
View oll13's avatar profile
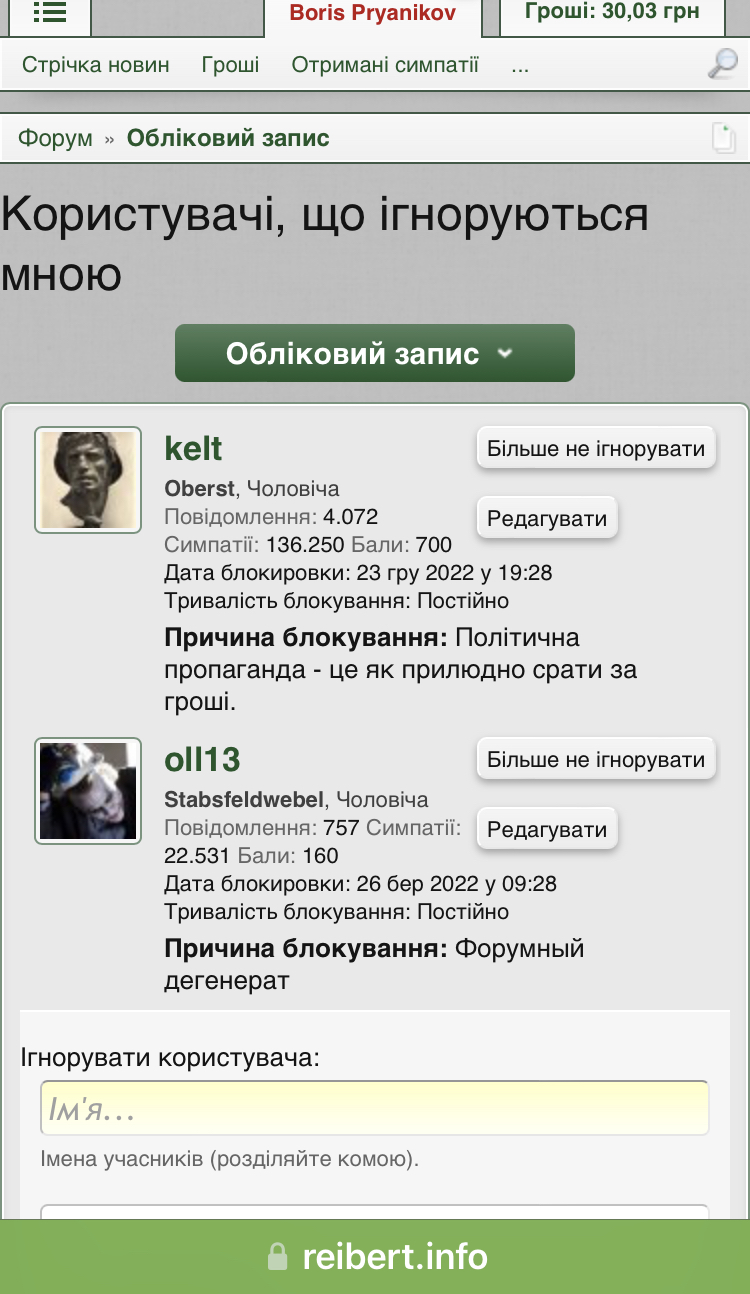click(x=88, y=791)
